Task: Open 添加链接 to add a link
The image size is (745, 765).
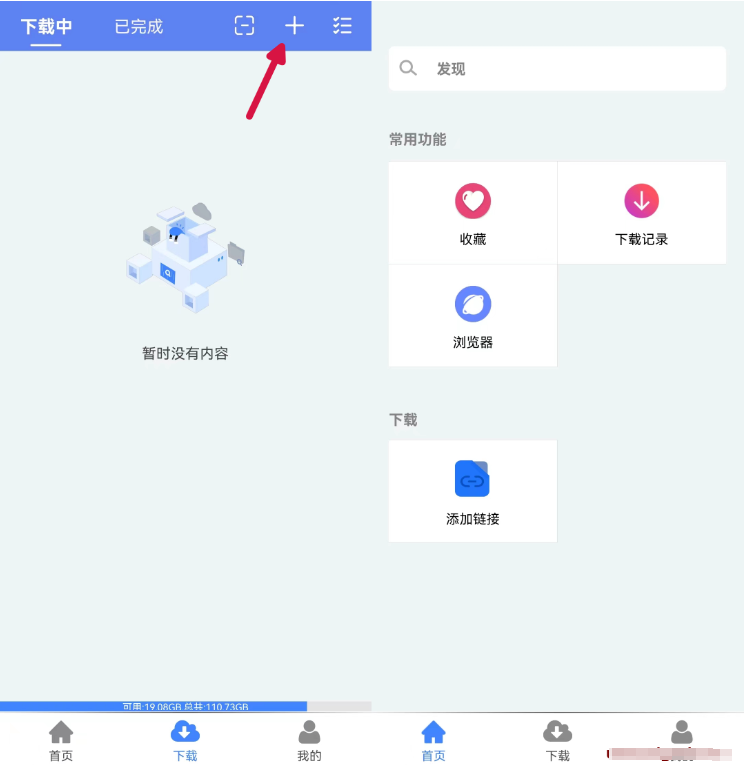Action: pyautogui.click(x=473, y=491)
